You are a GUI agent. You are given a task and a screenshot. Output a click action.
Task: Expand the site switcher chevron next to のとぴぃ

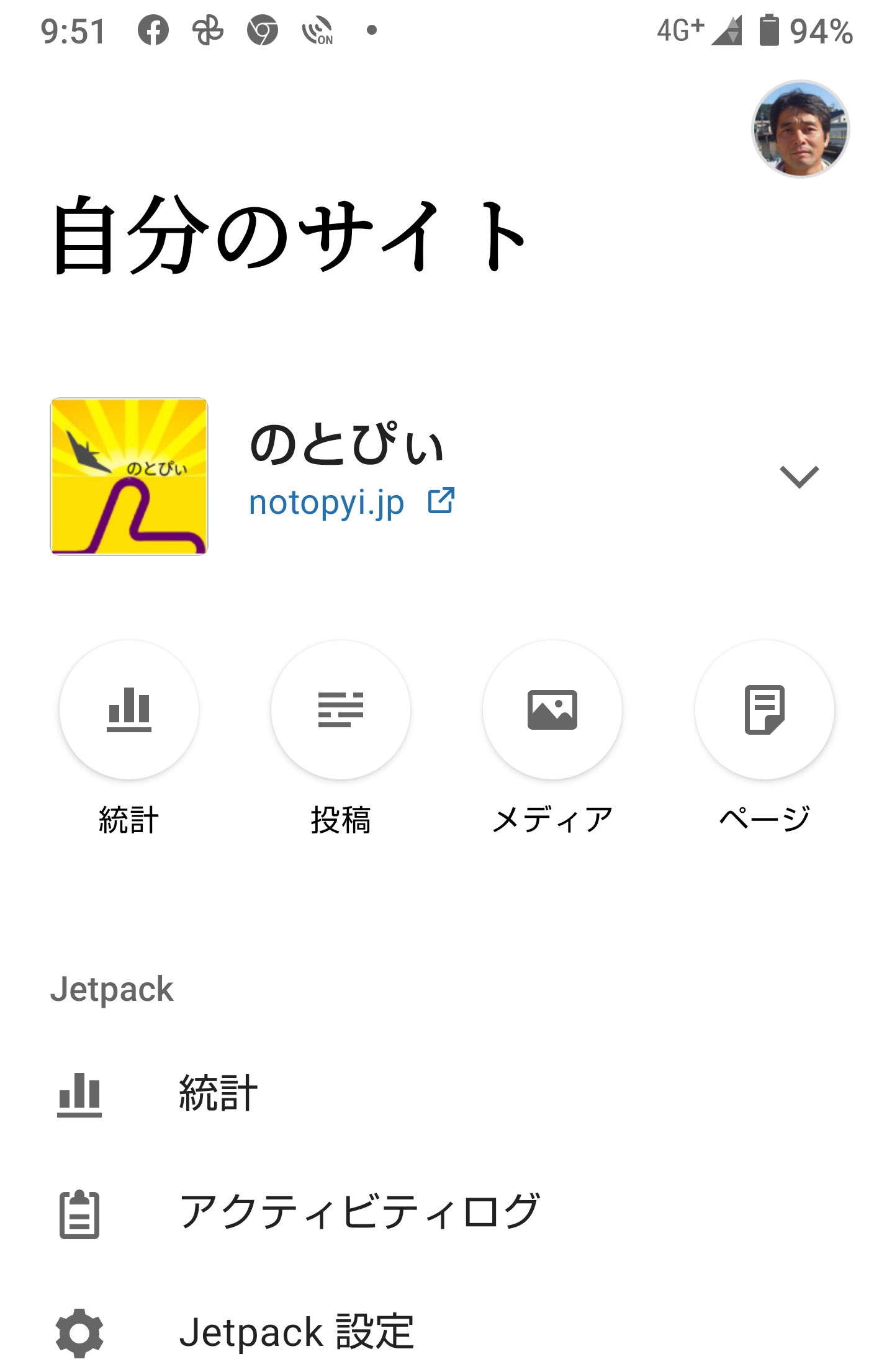pyautogui.click(x=801, y=476)
